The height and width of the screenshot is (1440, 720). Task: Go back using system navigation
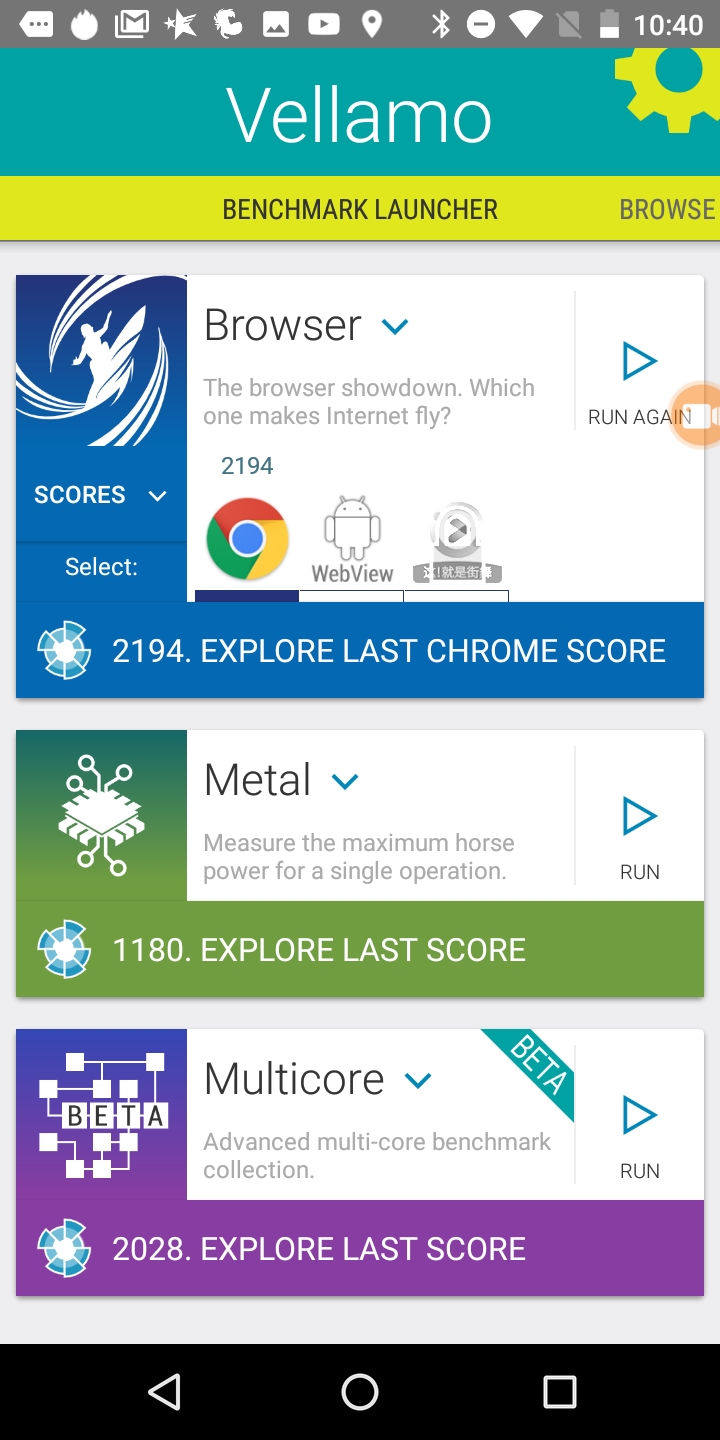(x=163, y=1391)
